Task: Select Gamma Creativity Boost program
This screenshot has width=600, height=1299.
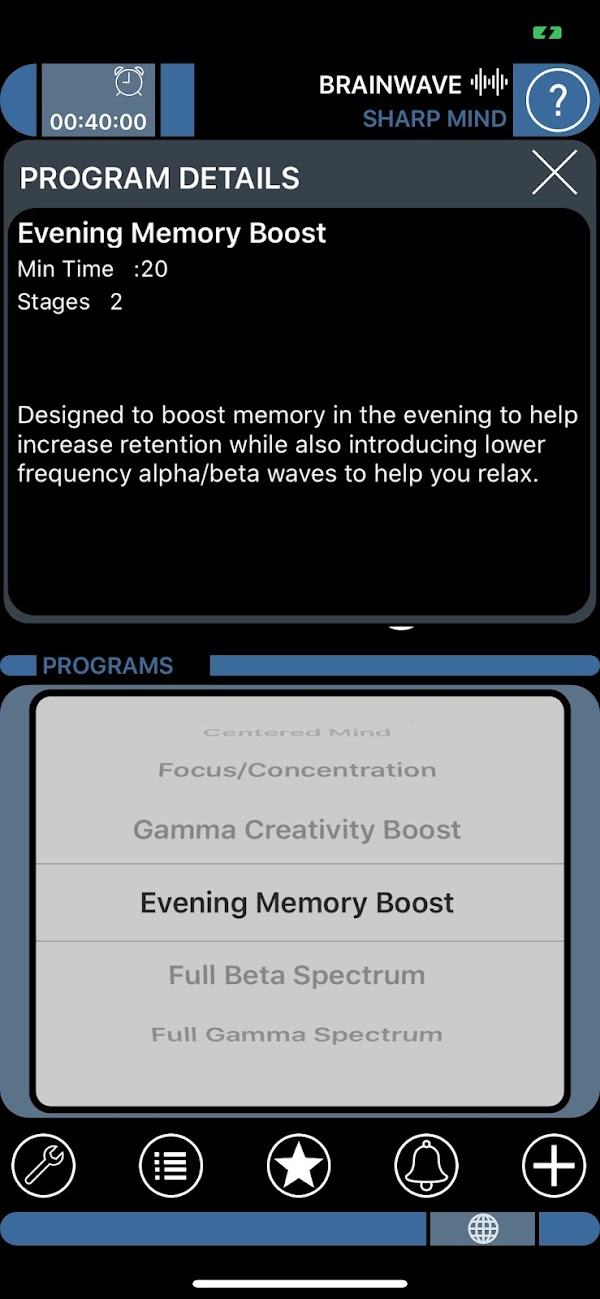Action: (x=297, y=830)
